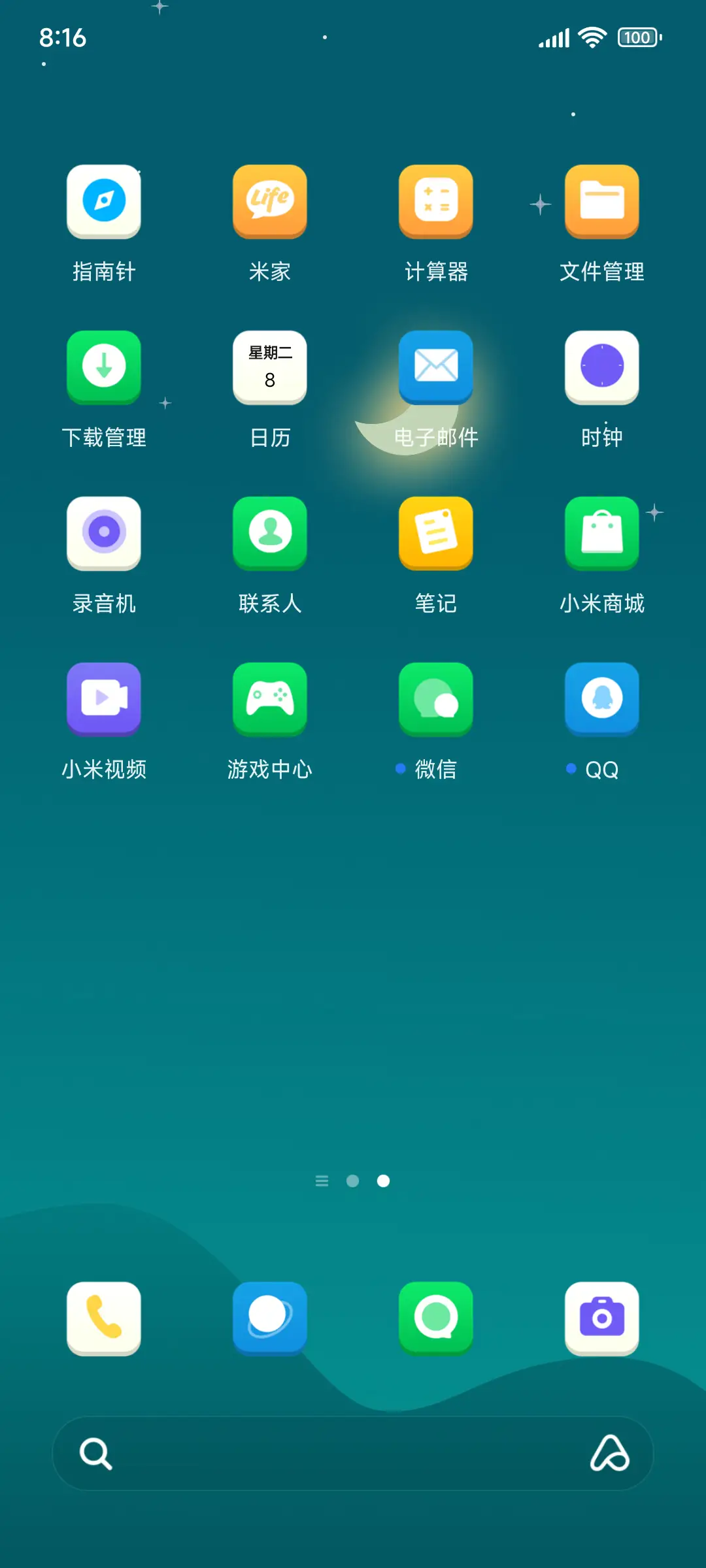
Task: Launch 小米商城 (Mi Store)
Action: click(601, 533)
